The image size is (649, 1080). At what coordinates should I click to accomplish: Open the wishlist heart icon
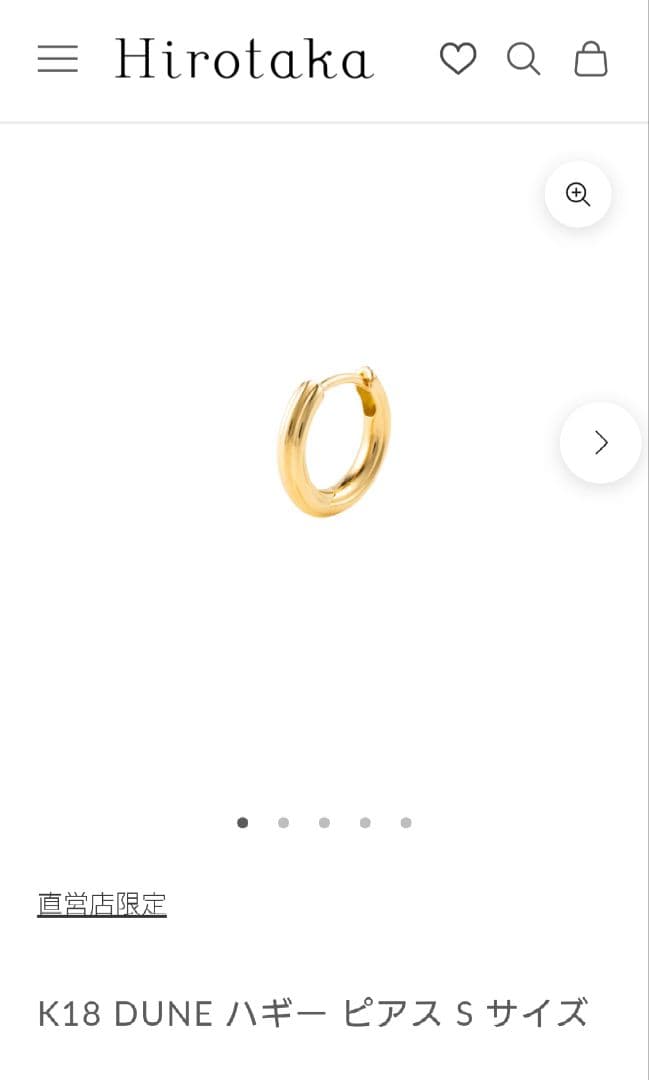click(x=458, y=59)
